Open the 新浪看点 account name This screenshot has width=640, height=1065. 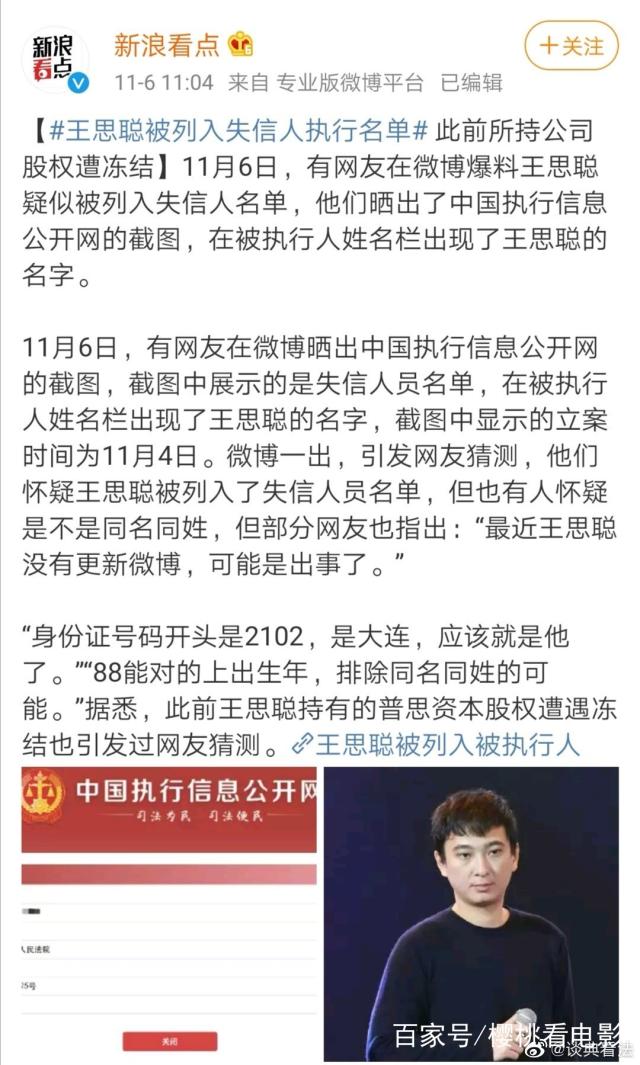[166, 45]
